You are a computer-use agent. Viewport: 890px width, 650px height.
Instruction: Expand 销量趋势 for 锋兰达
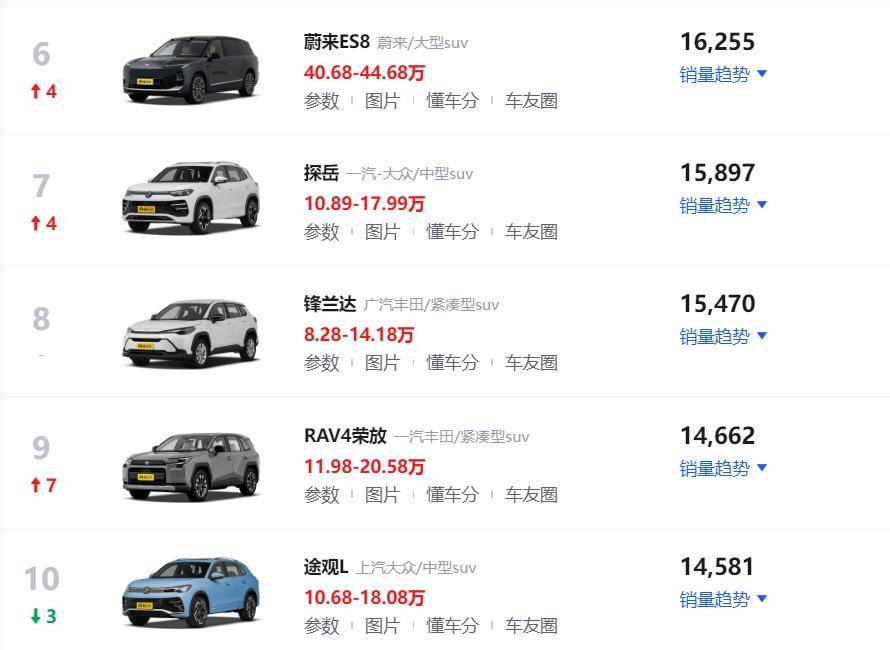[723, 336]
